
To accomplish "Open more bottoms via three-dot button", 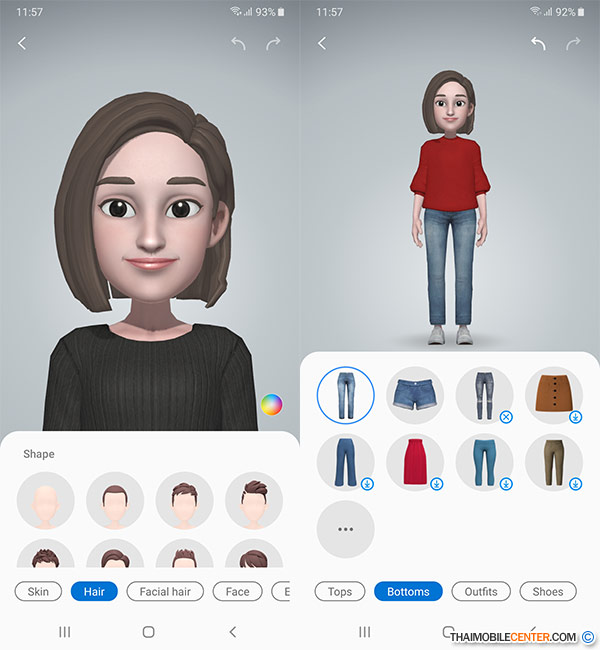I will [345, 529].
